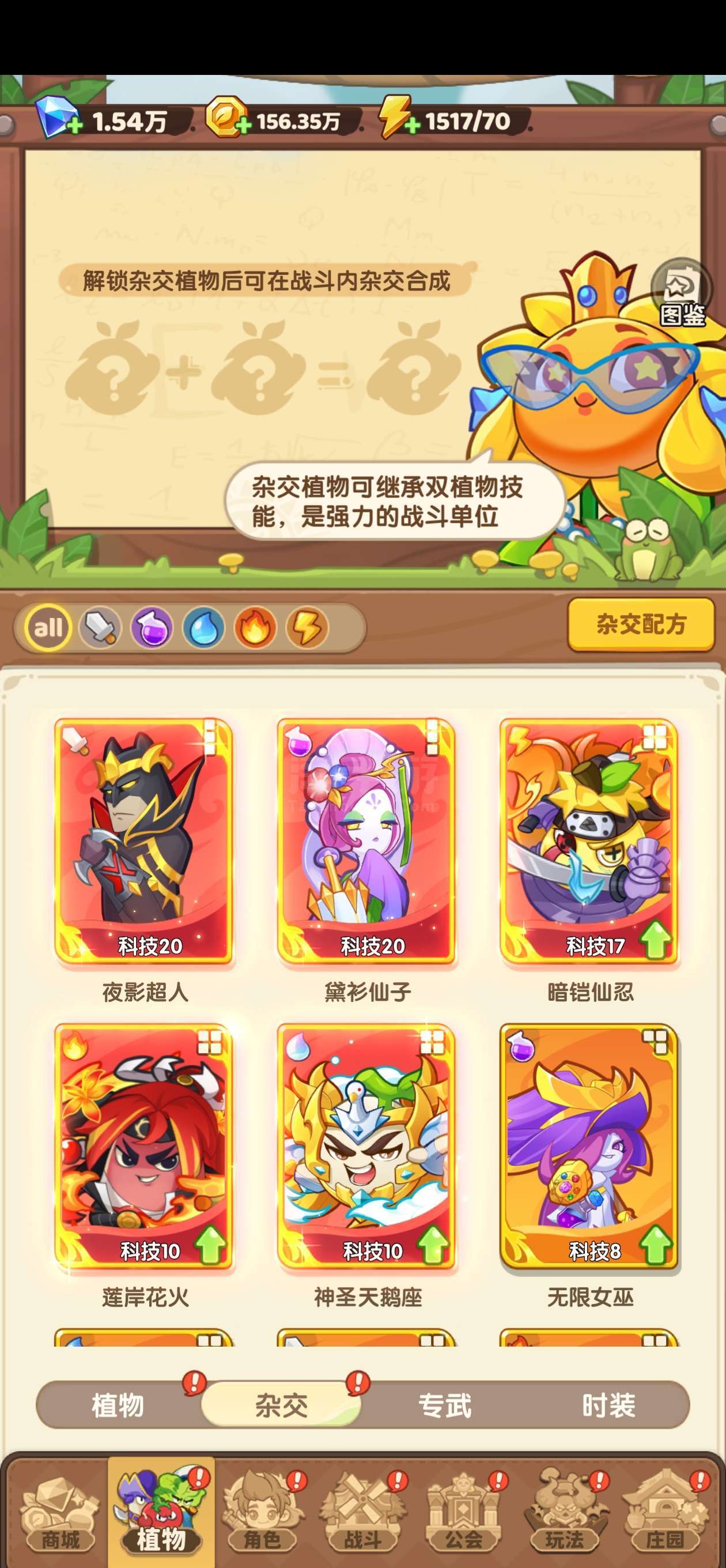Viewport: 726px width, 1568px height.
Task: Select the 'all' filter chip
Action: coord(48,628)
